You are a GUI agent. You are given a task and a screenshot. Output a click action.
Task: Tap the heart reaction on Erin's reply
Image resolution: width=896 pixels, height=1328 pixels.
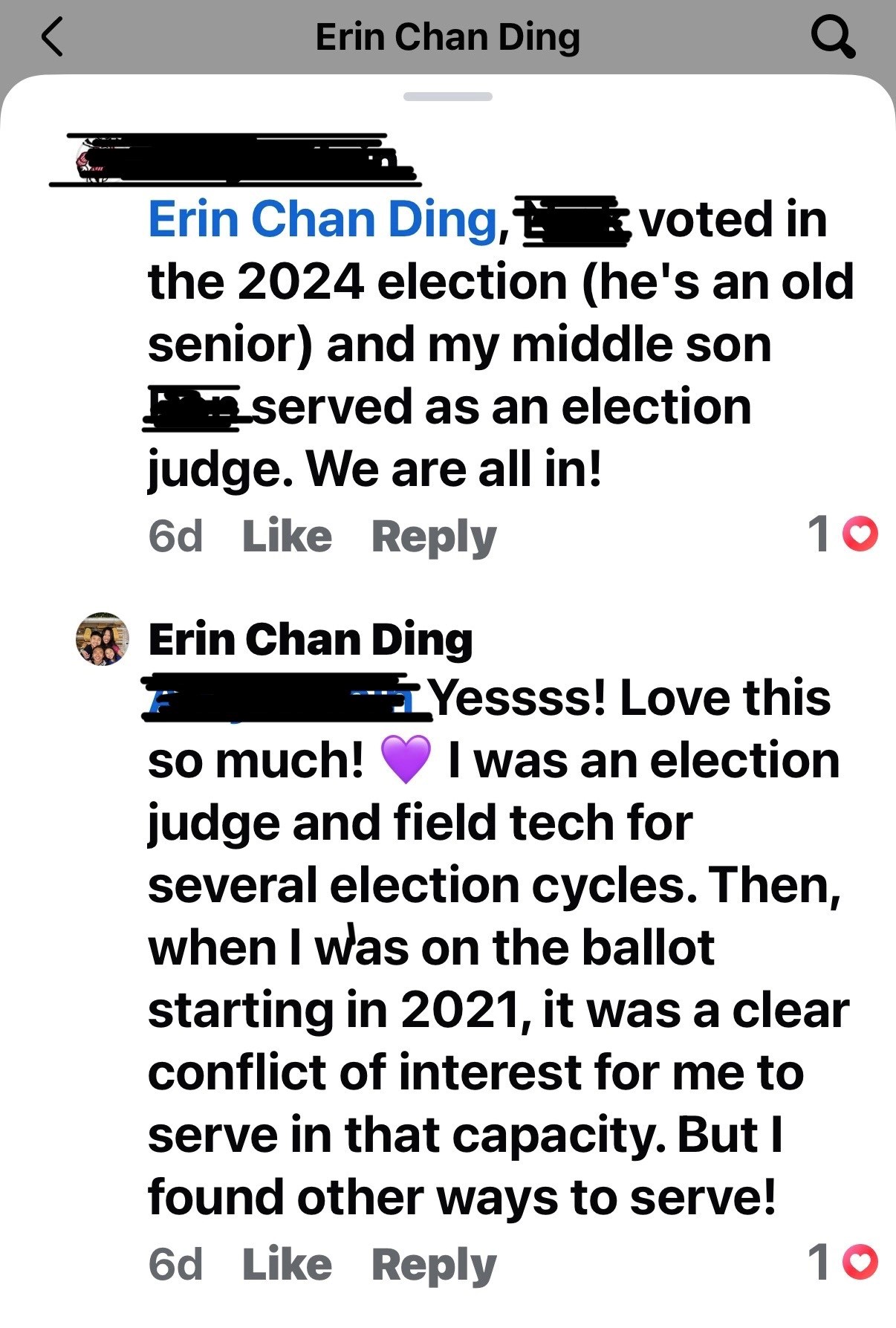(860, 1261)
